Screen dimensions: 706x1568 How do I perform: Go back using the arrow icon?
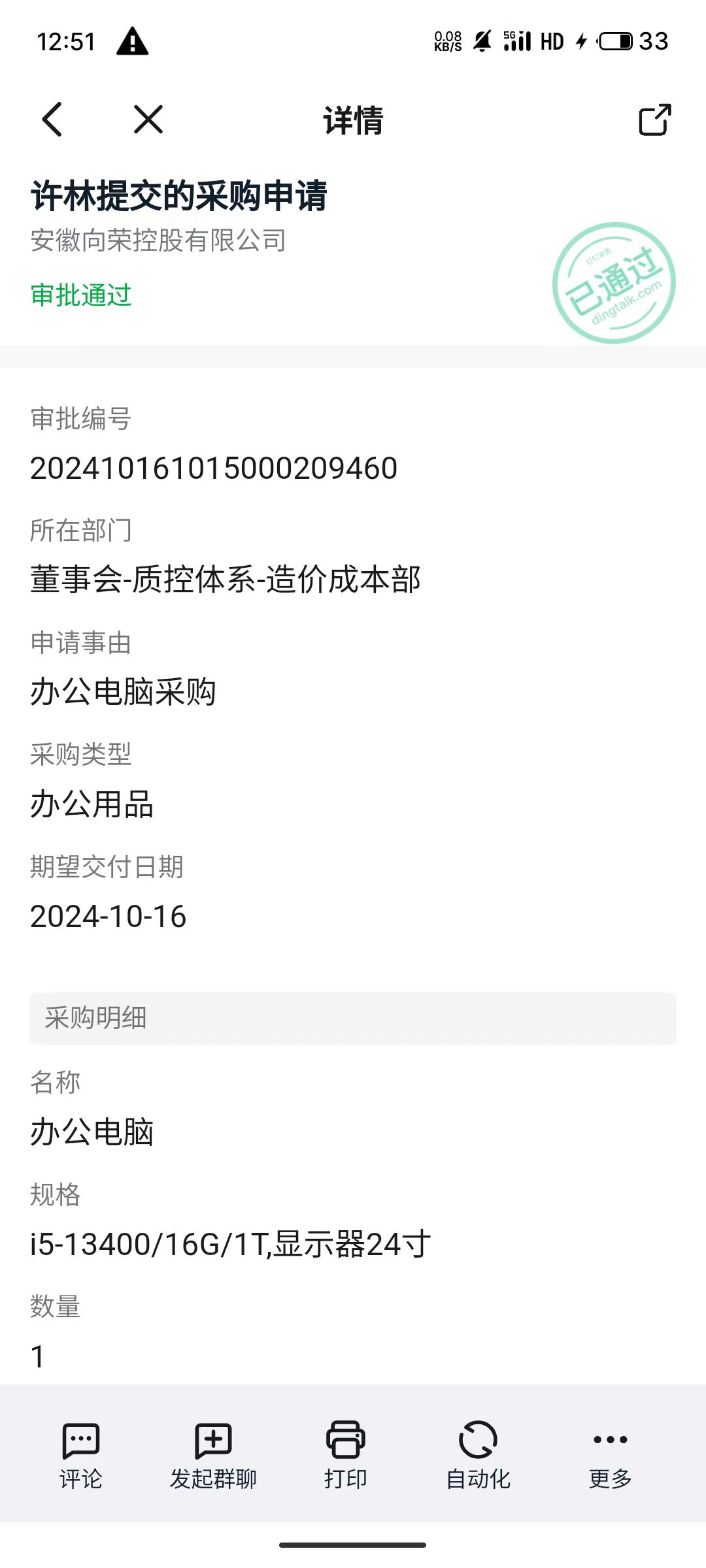[52, 120]
